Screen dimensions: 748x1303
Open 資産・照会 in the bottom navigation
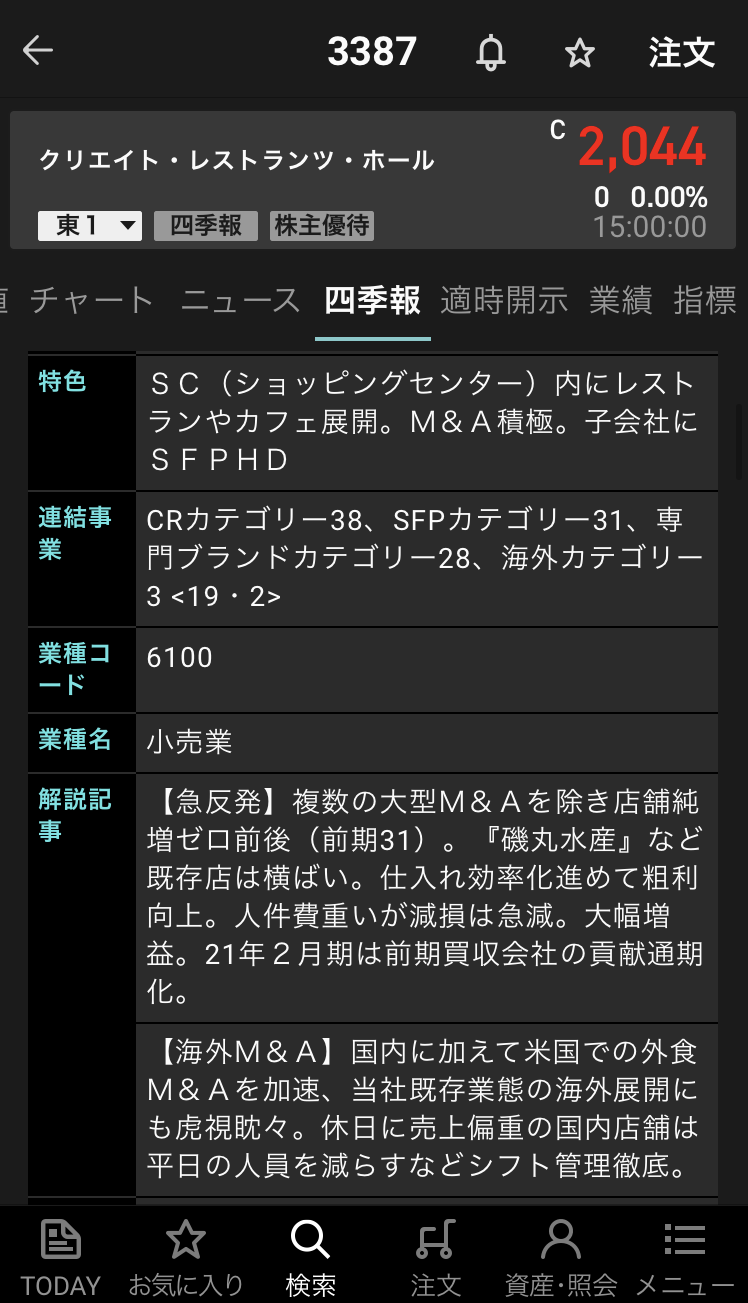(x=561, y=1256)
